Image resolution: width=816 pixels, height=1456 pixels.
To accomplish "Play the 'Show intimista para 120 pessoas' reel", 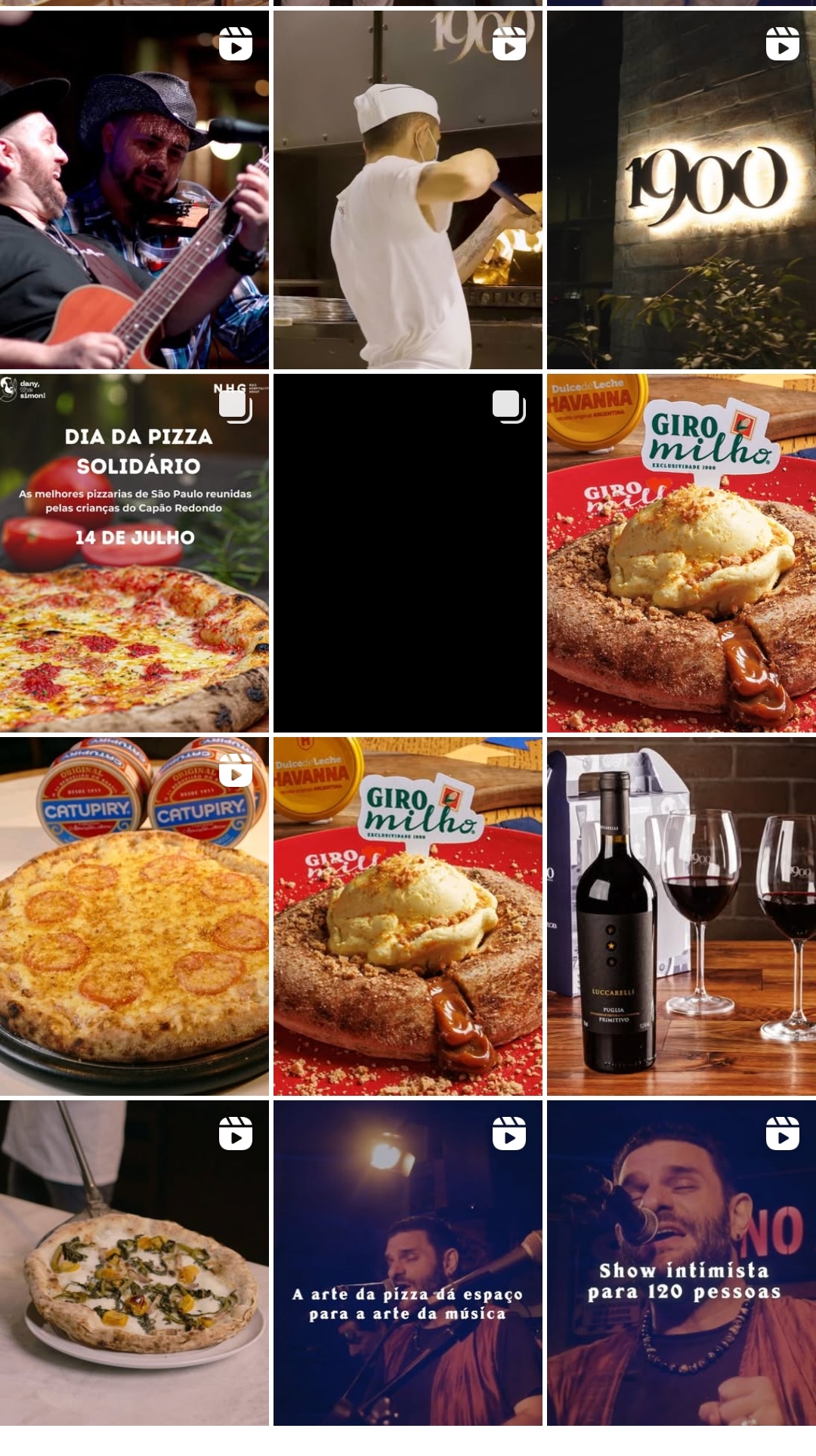I will pos(682,1263).
